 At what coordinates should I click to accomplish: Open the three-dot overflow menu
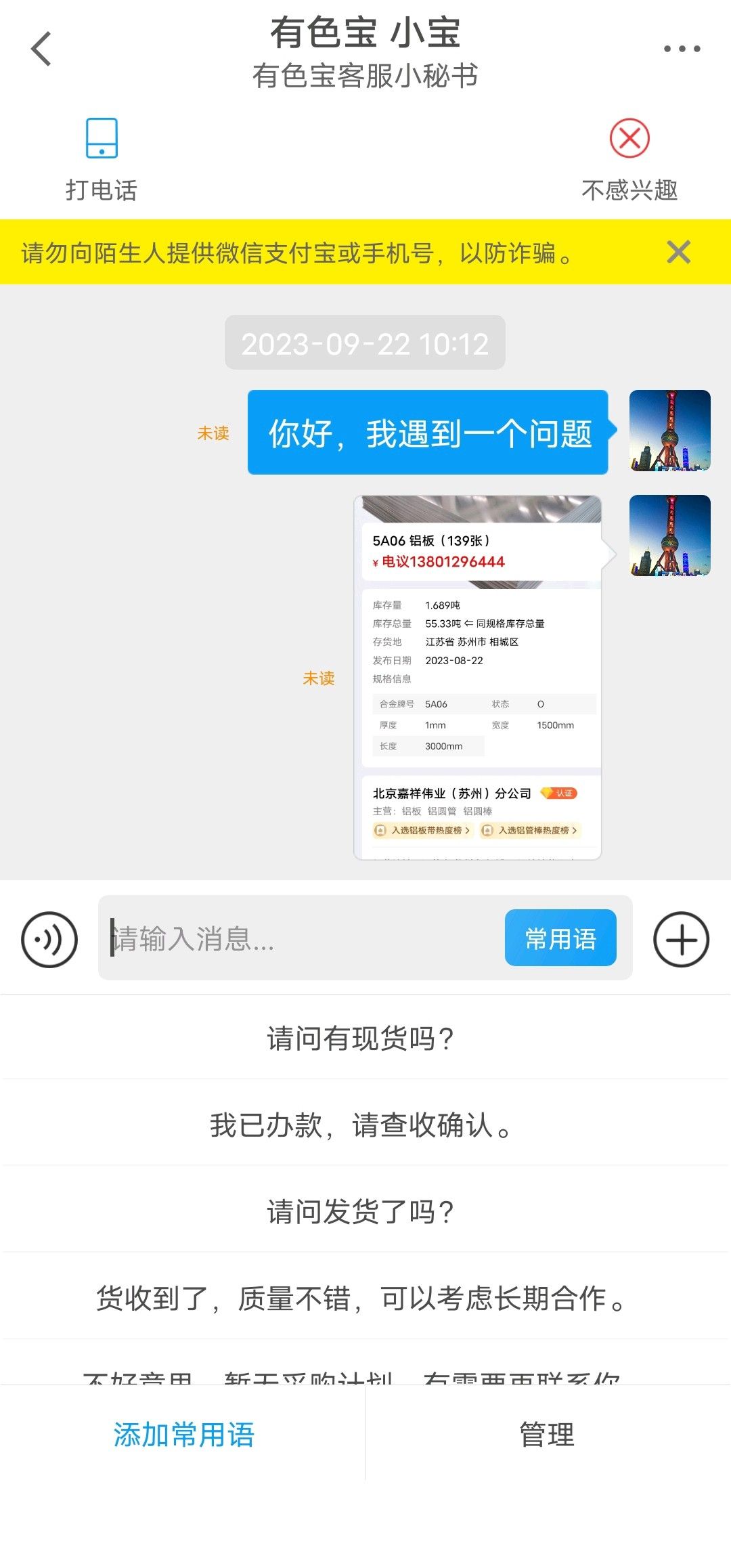pyautogui.click(x=681, y=49)
